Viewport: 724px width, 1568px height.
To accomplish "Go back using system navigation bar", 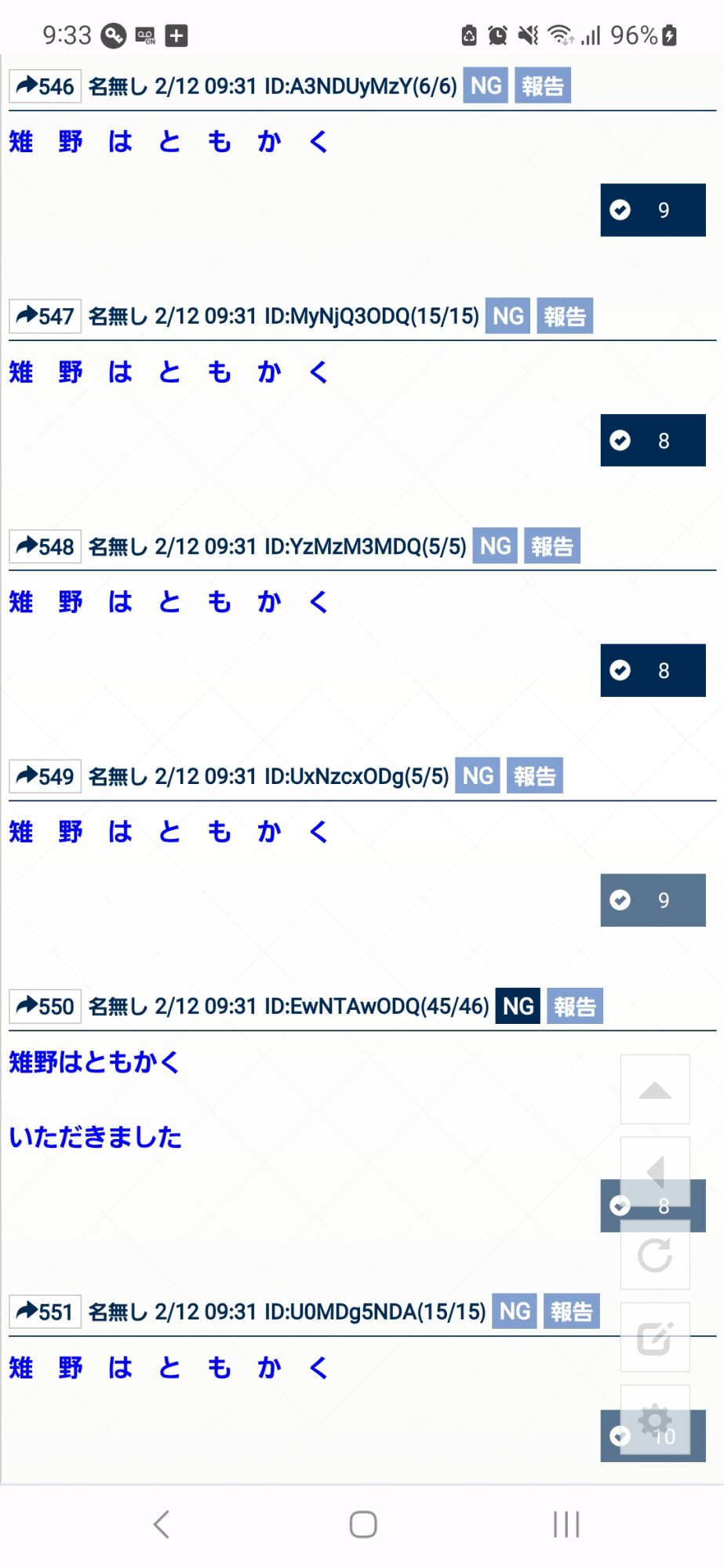I will [162, 1525].
